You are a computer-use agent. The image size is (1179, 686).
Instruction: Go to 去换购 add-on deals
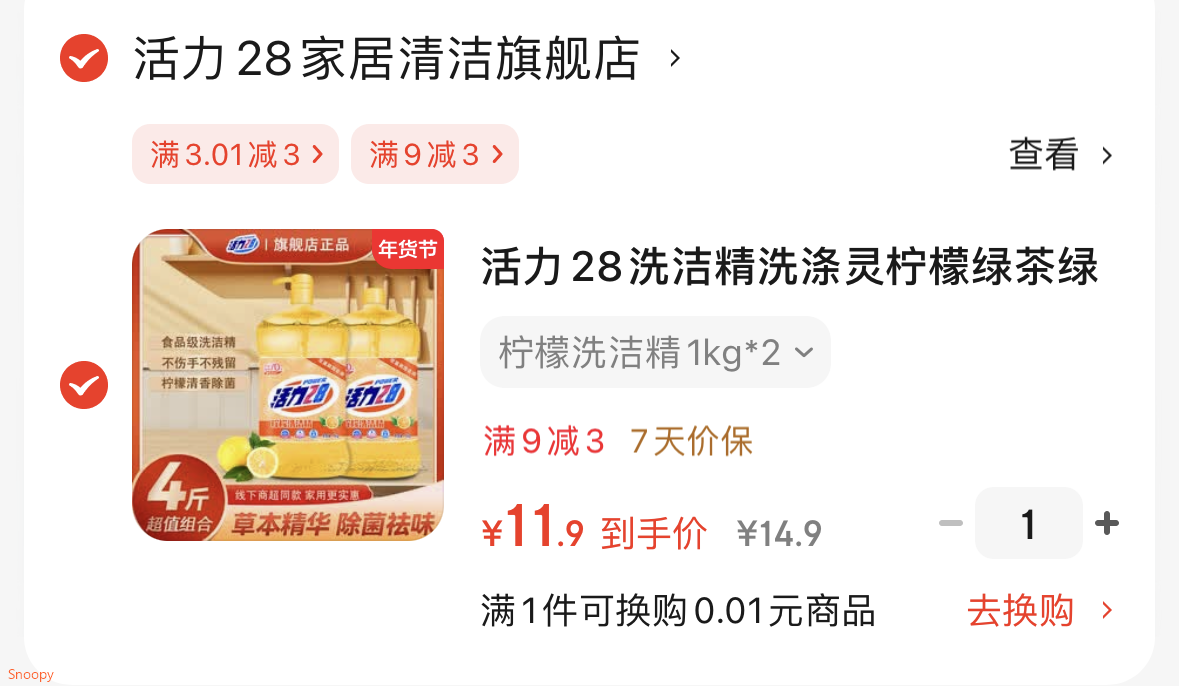(x=1039, y=611)
